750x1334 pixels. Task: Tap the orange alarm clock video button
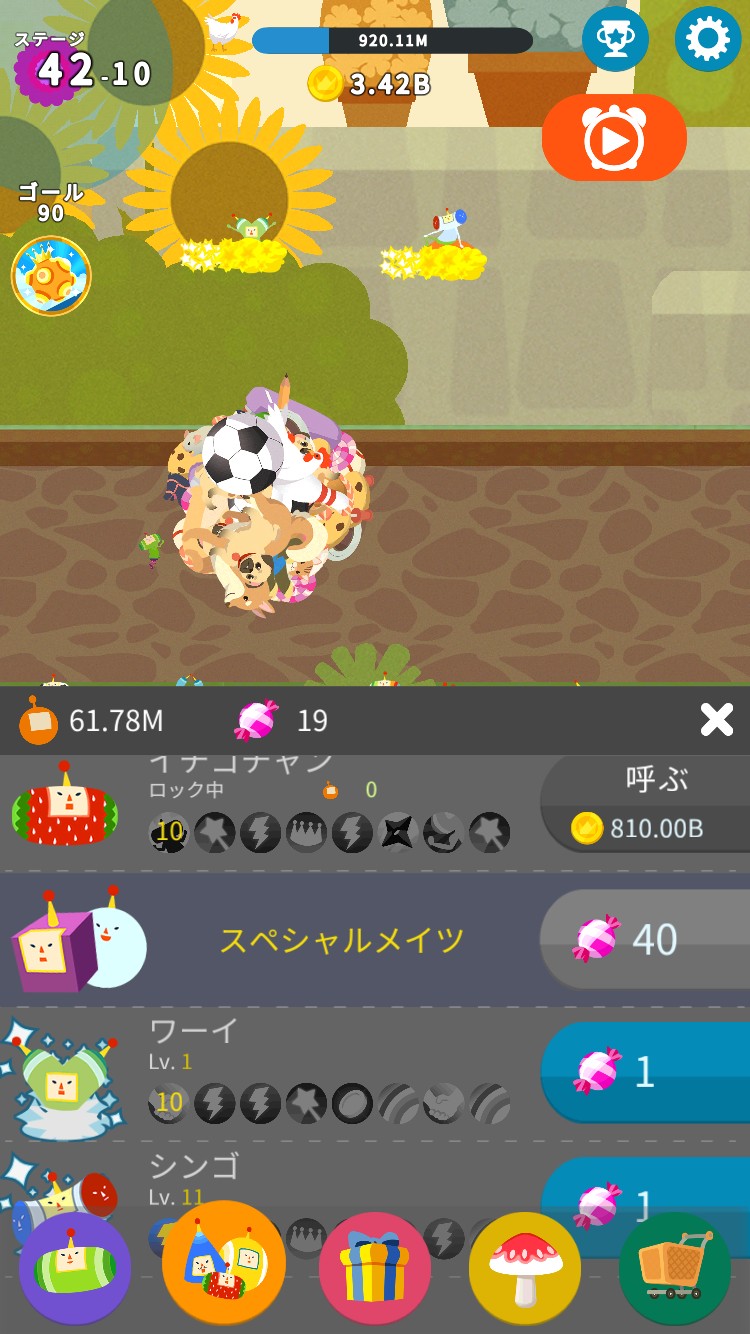pos(614,138)
